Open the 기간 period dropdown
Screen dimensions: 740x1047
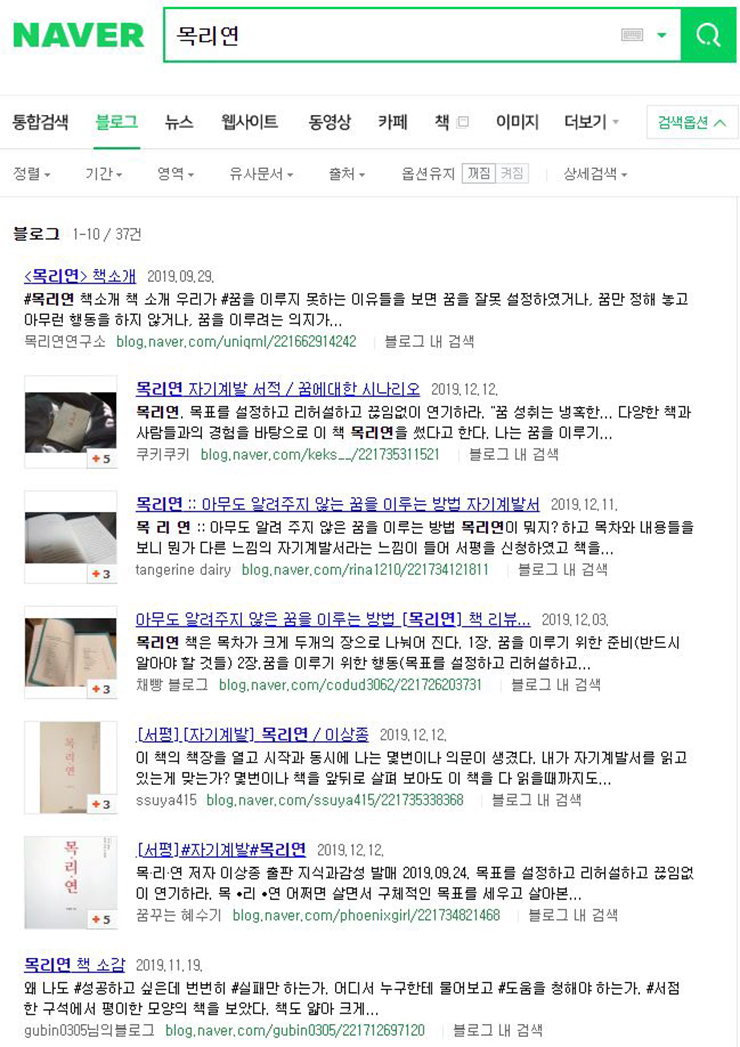pos(104,173)
